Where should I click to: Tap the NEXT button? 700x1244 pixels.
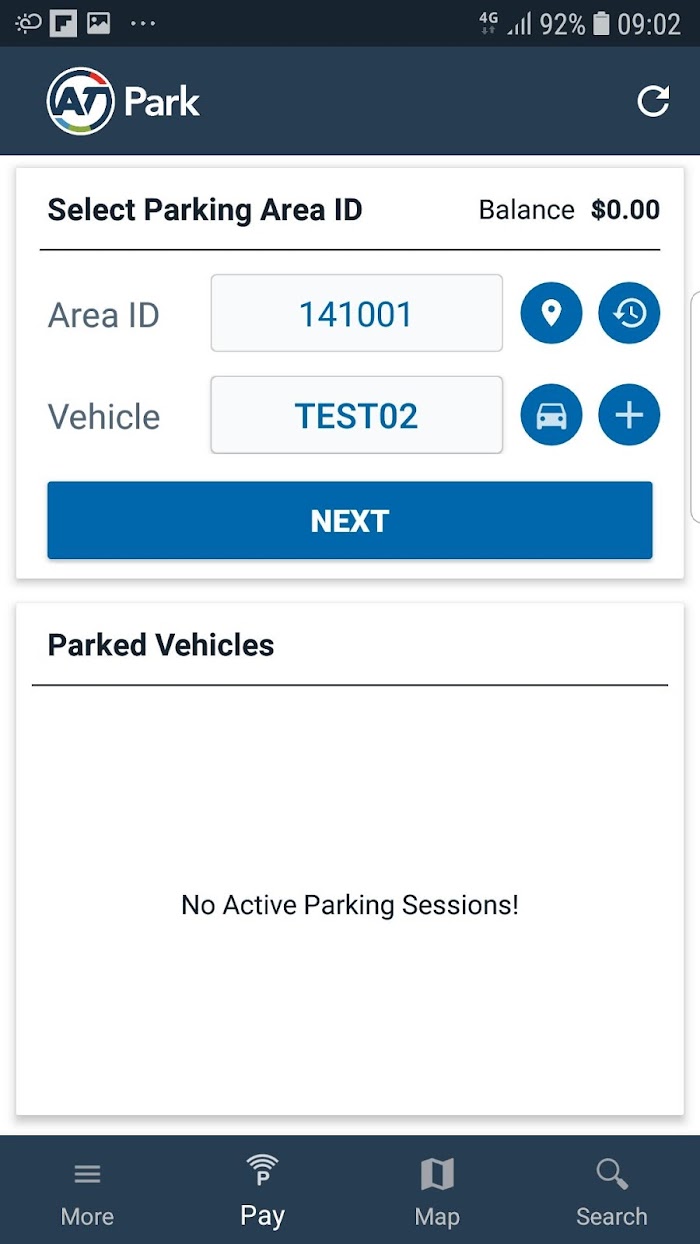point(350,520)
